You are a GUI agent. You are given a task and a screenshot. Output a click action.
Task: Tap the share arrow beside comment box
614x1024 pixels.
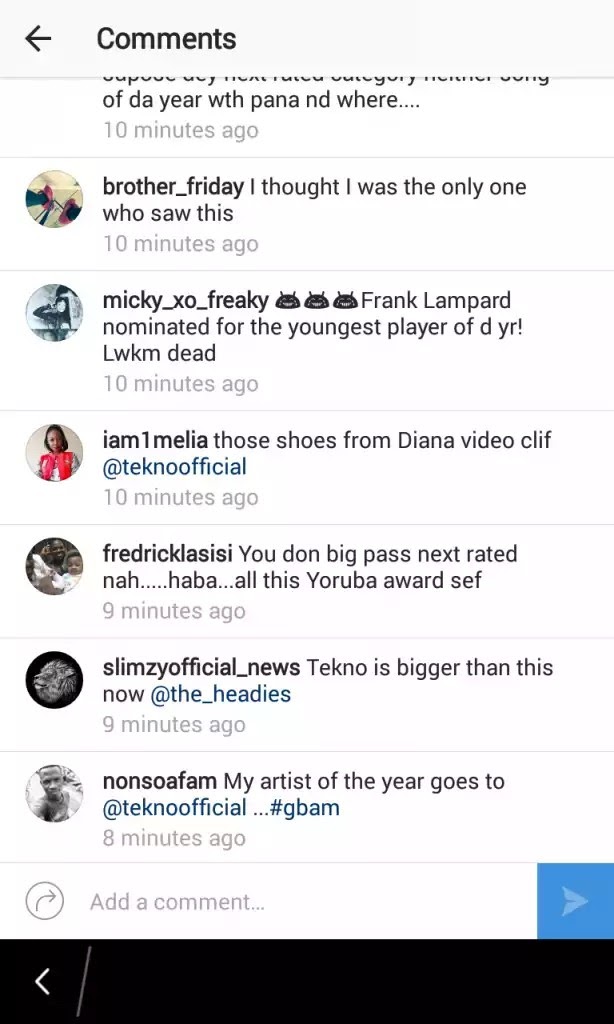pyautogui.click(x=45, y=901)
